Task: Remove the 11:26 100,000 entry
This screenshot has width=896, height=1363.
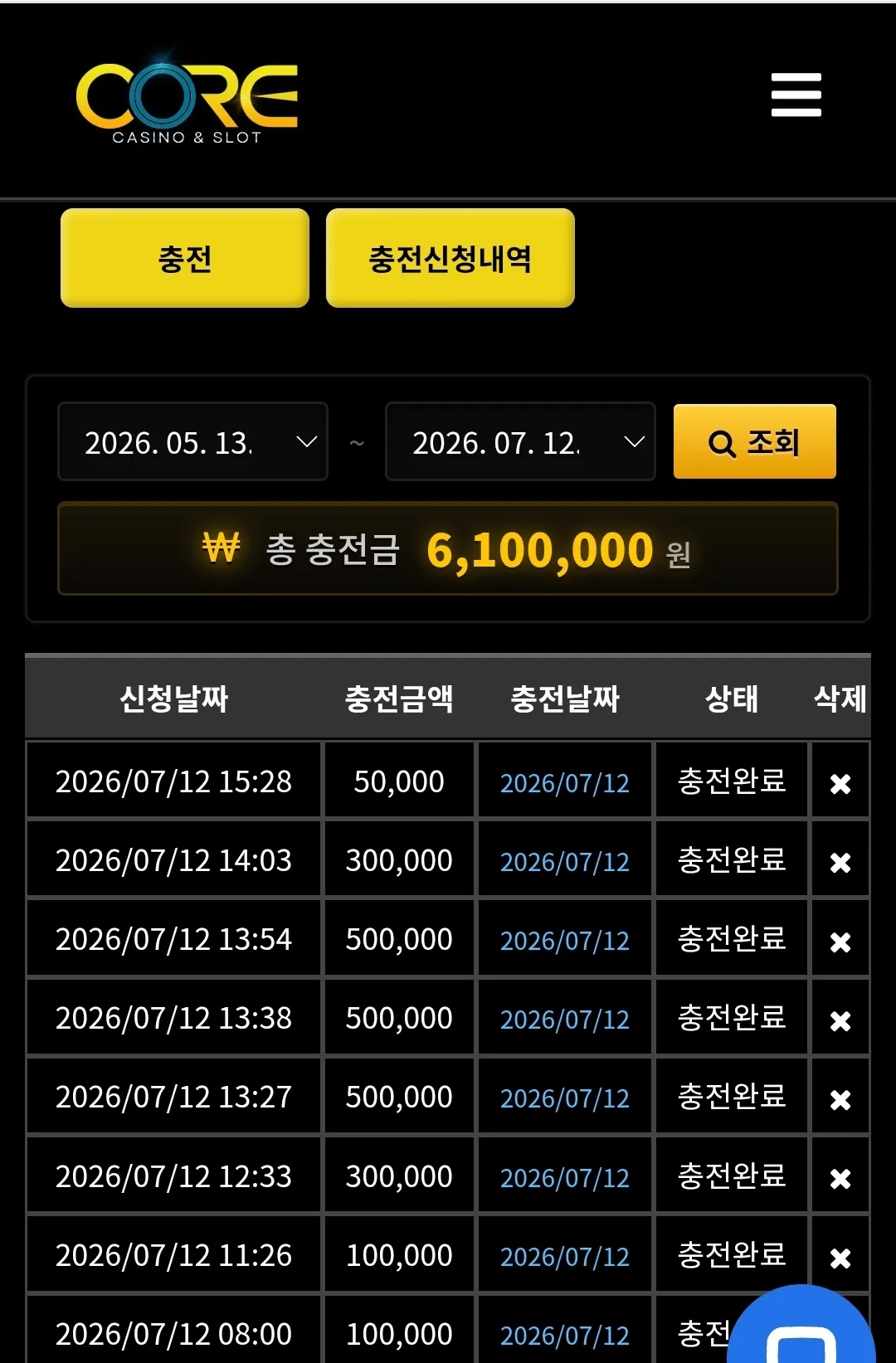Action: [840, 1258]
